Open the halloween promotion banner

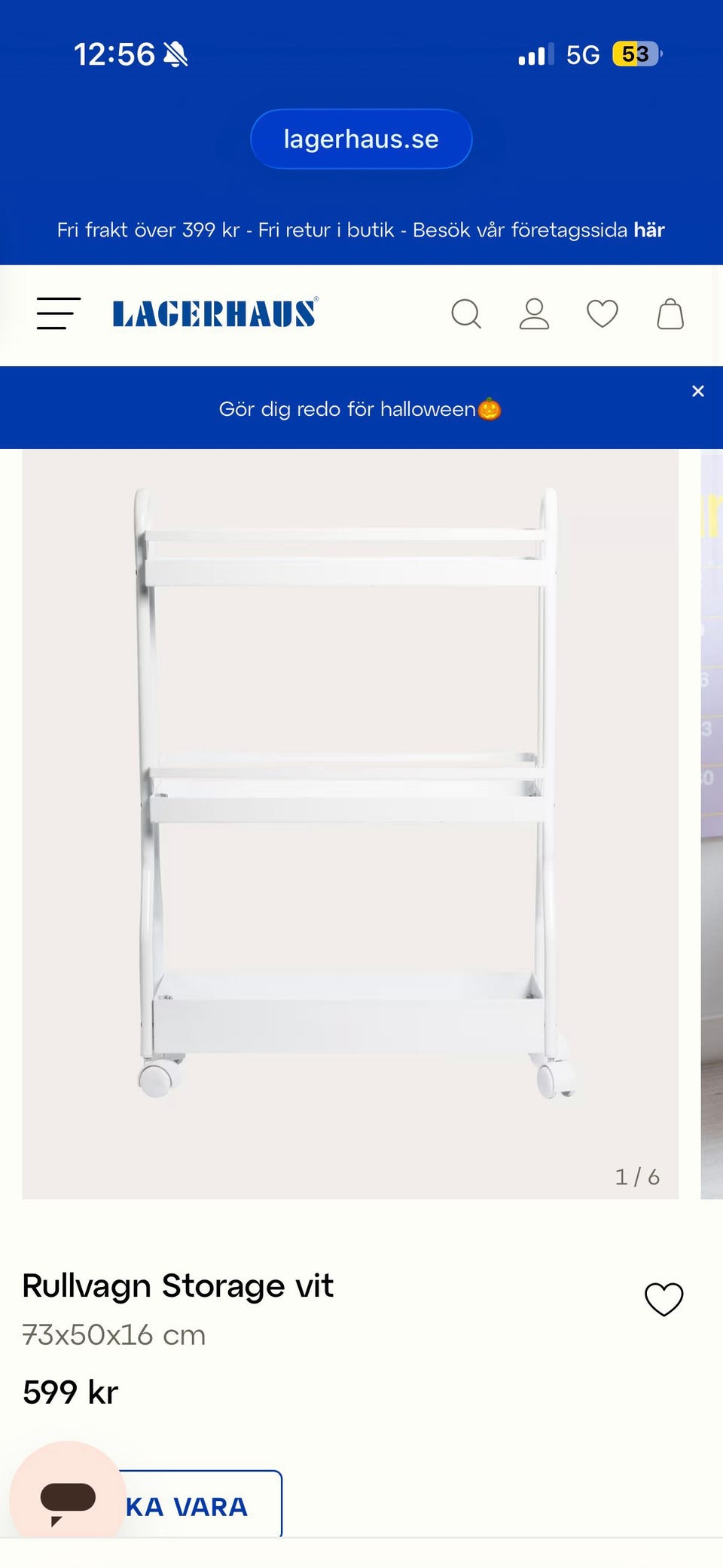pyautogui.click(x=360, y=408)
